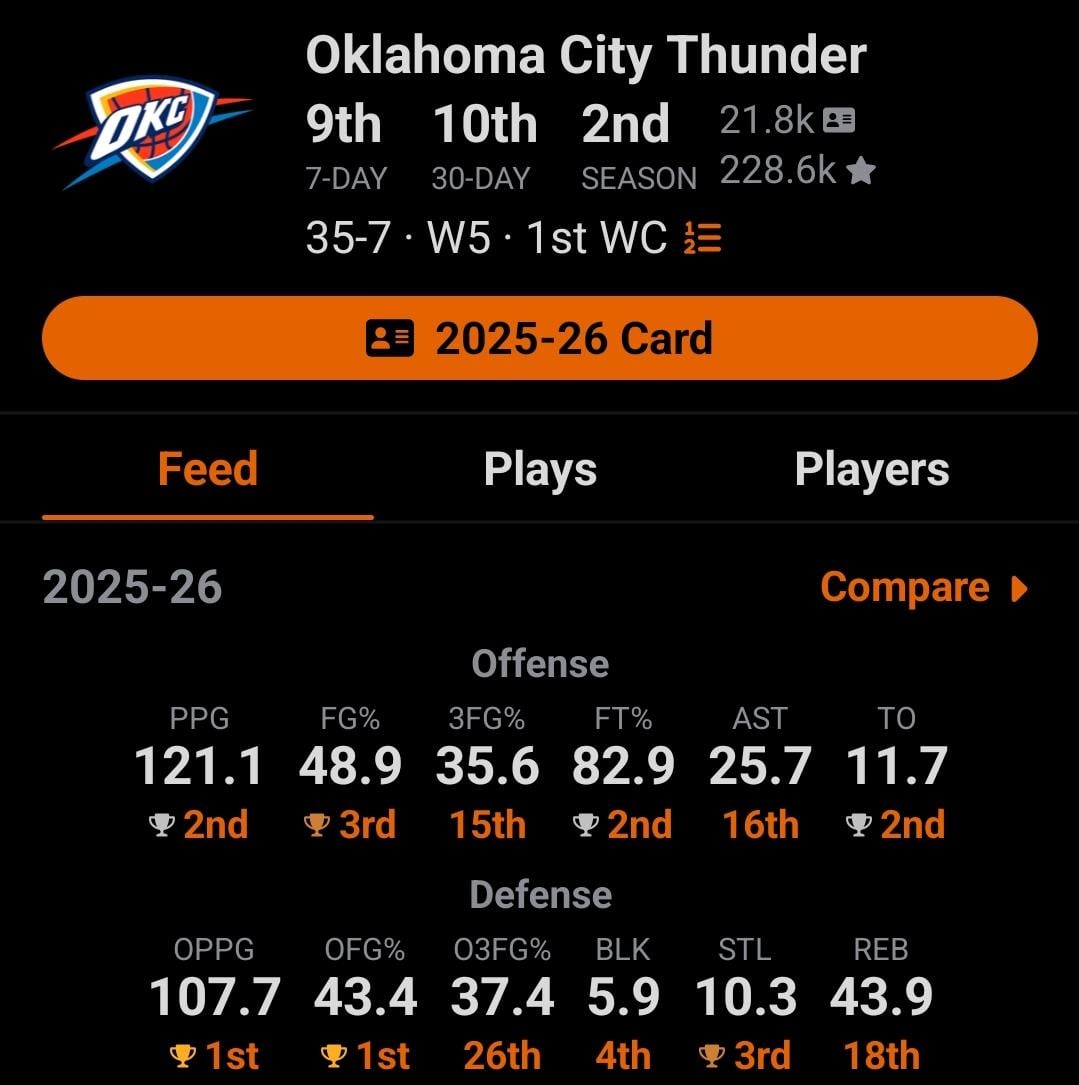Switch to the Plays tab
The height and width of the screenshot is (1085, 1079).
pos(540,470)
